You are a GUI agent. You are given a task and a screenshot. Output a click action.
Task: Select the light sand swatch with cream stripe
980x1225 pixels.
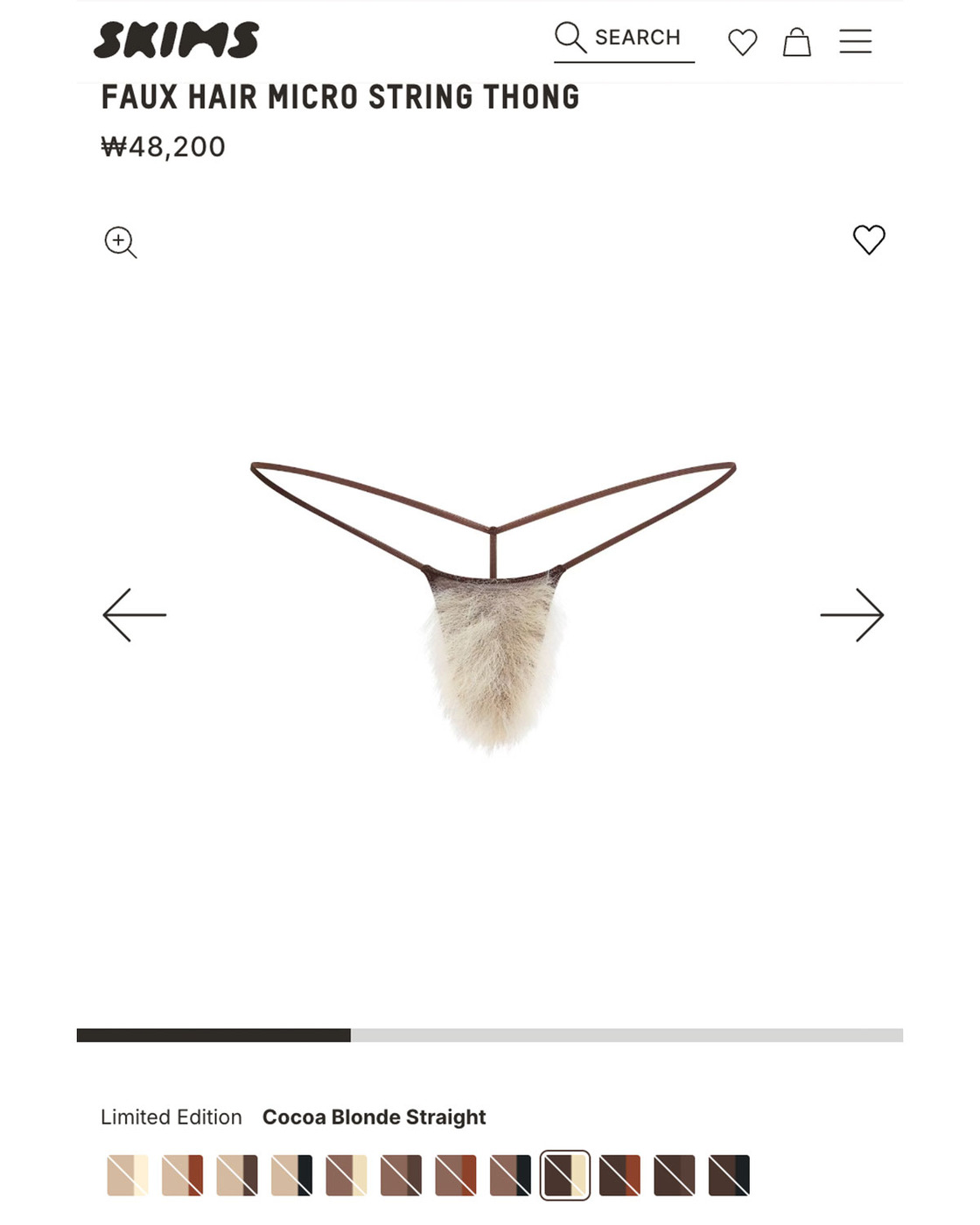point(128,1175)
